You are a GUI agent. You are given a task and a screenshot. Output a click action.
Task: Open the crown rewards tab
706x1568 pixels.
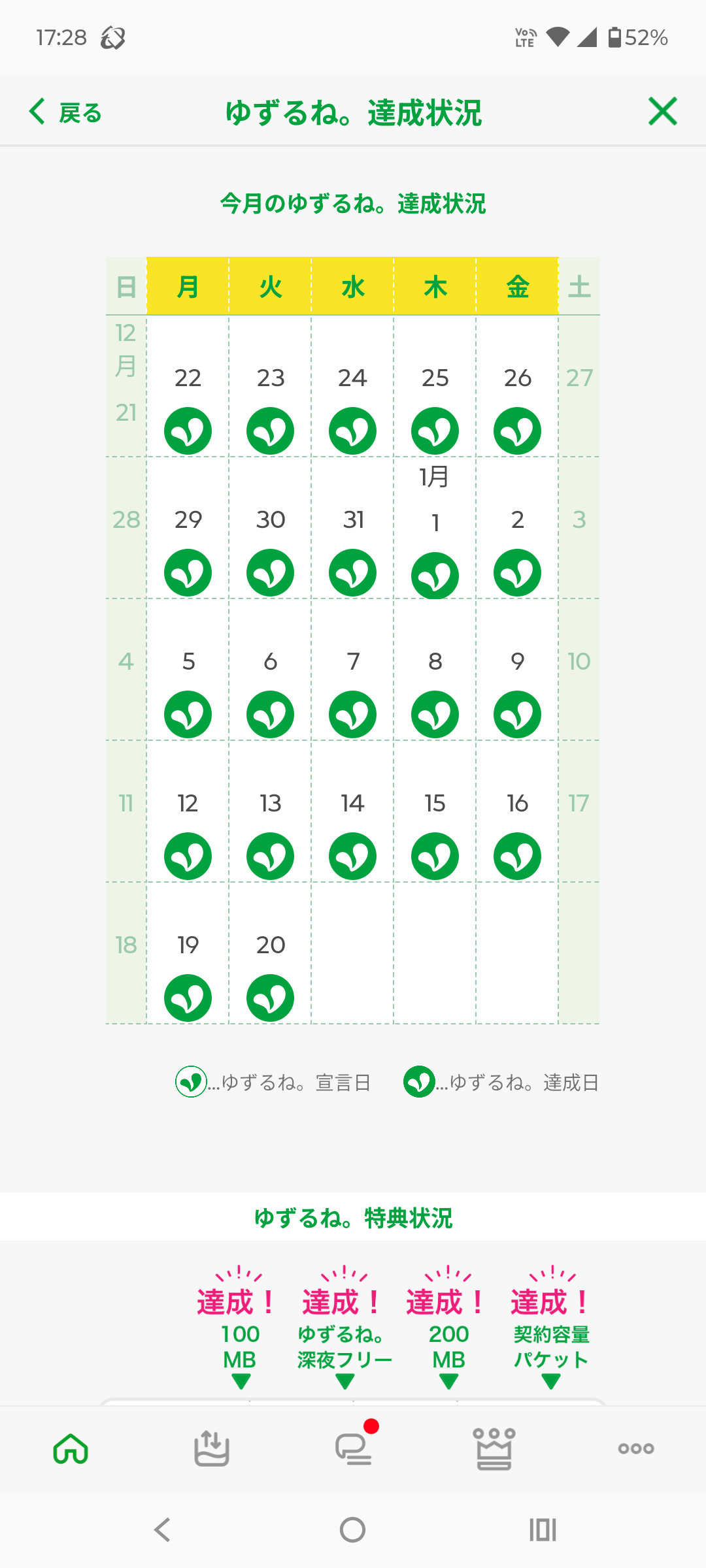(494, 1448)
